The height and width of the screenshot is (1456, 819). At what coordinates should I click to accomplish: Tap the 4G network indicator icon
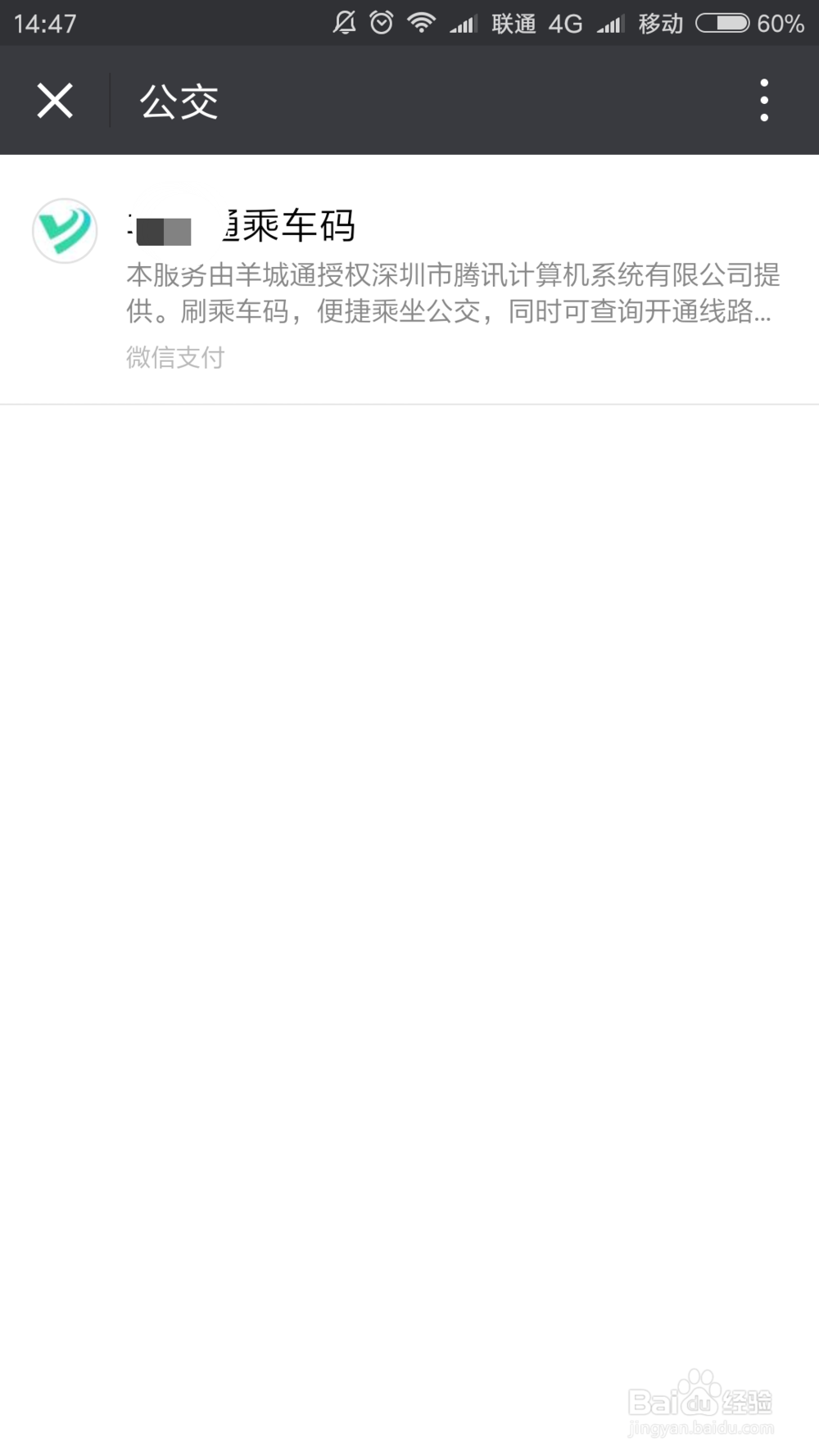click(567, 22)
